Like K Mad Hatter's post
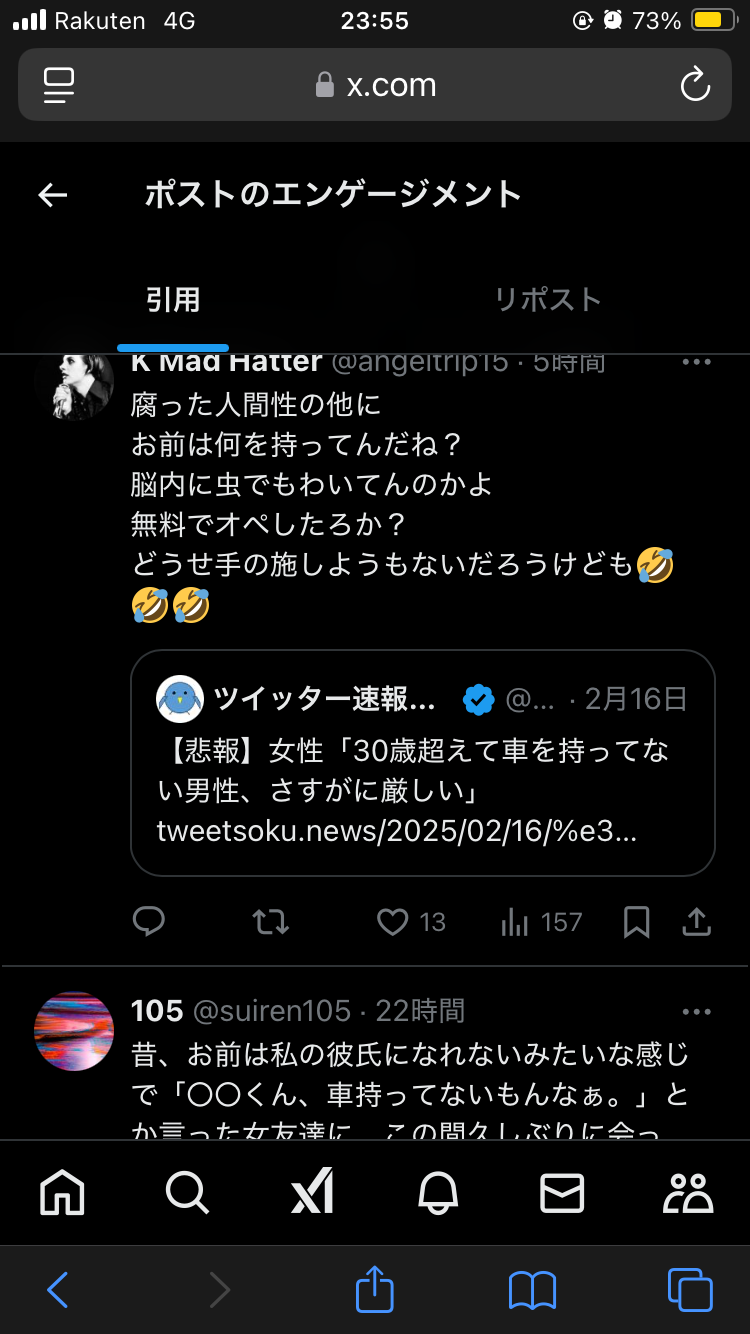This screenshot has height=1334, width=750. pos(393,921)
